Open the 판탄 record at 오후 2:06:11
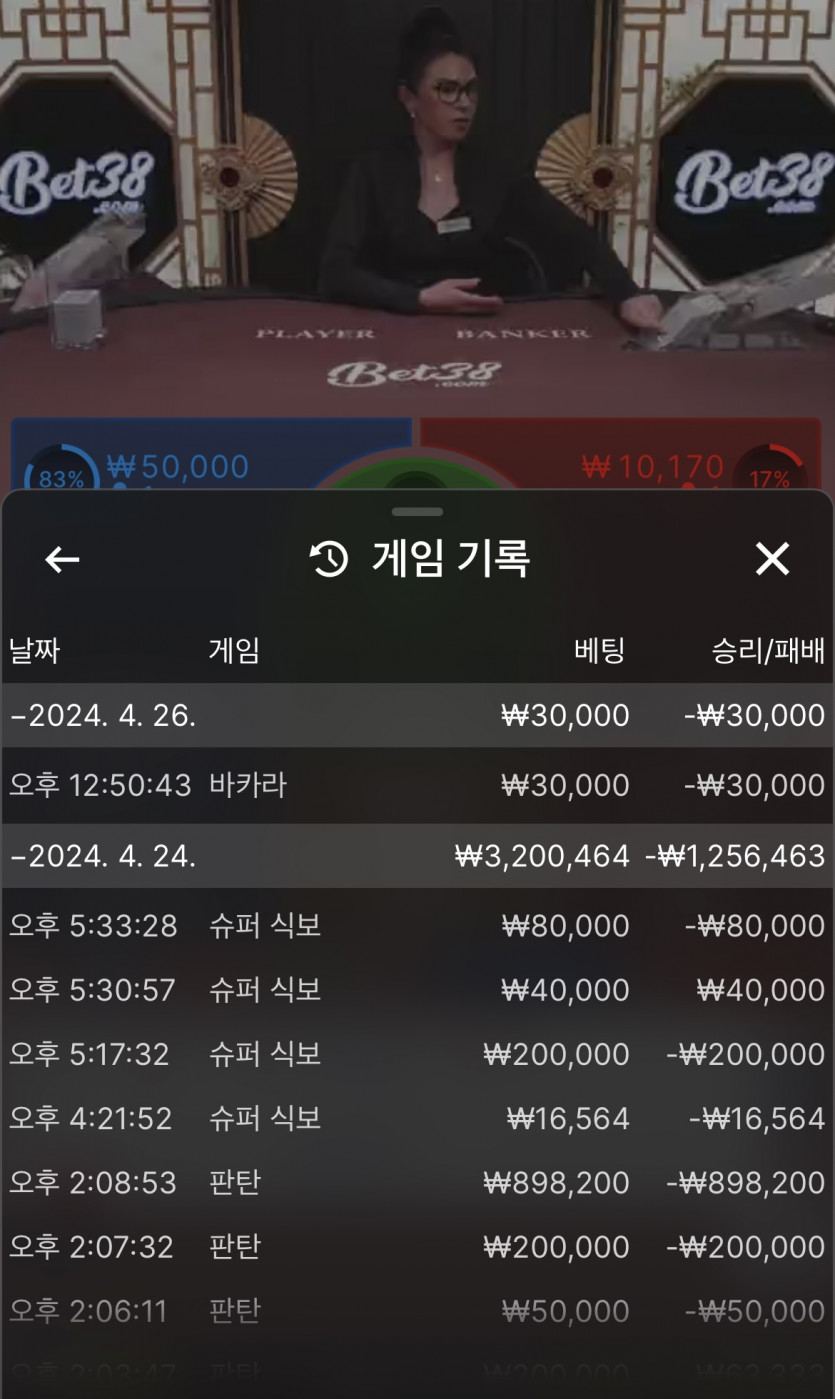Viewport: 835px width, 1399px height. [417, 1311]
